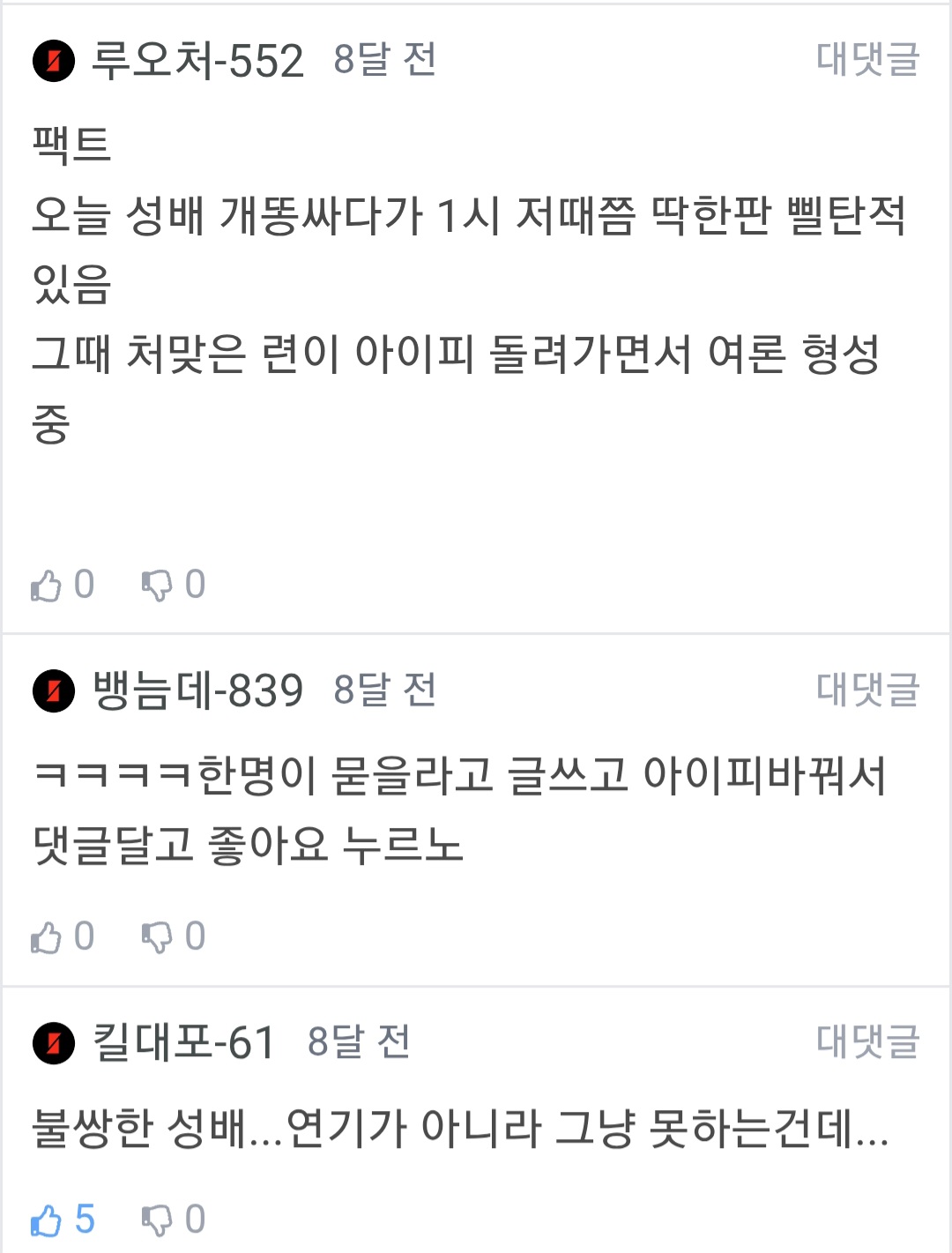952x1253 pixels.
Task: Open 대댓글 reply for 킬대포-61's comment
Action: point(867,1041)
